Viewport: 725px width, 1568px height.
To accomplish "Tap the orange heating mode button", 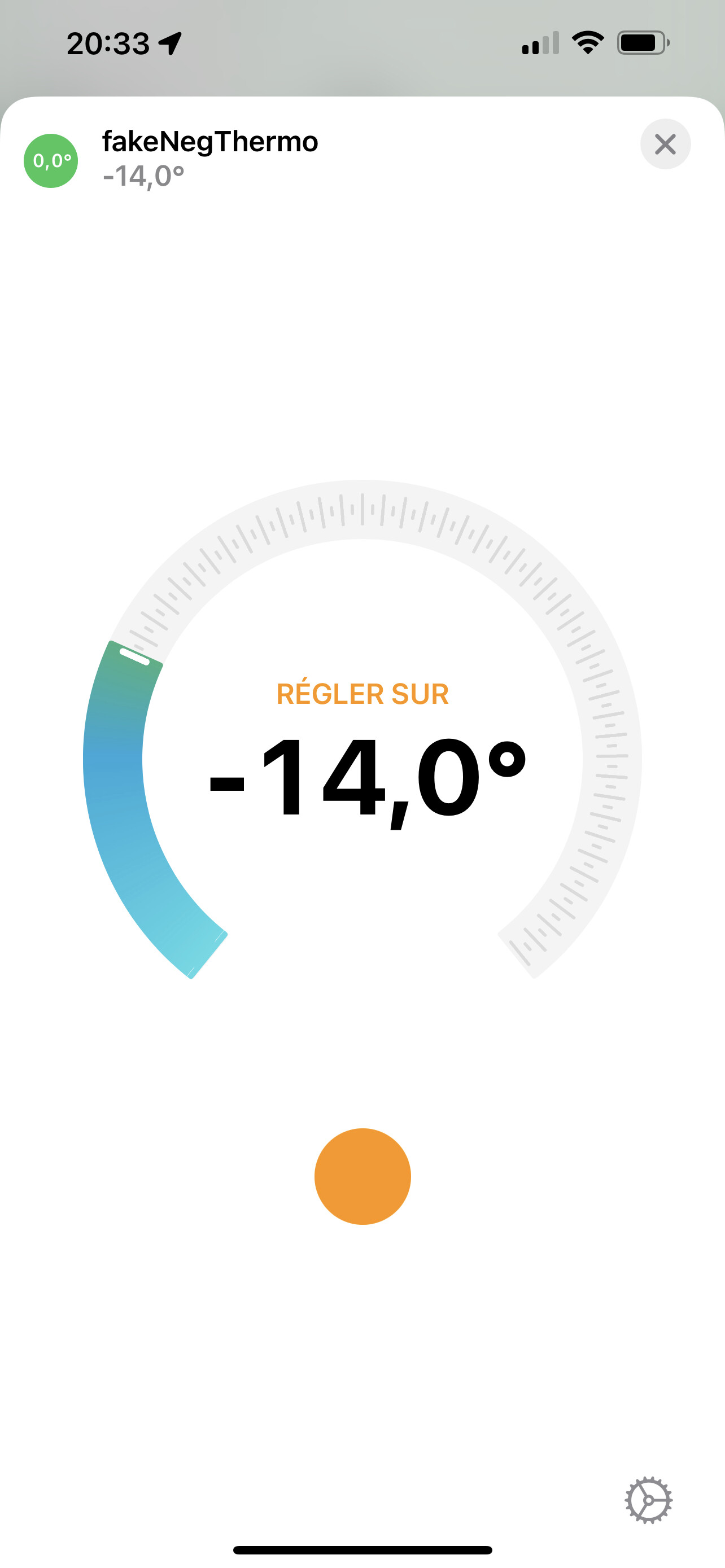I will tap(362, 1176).
